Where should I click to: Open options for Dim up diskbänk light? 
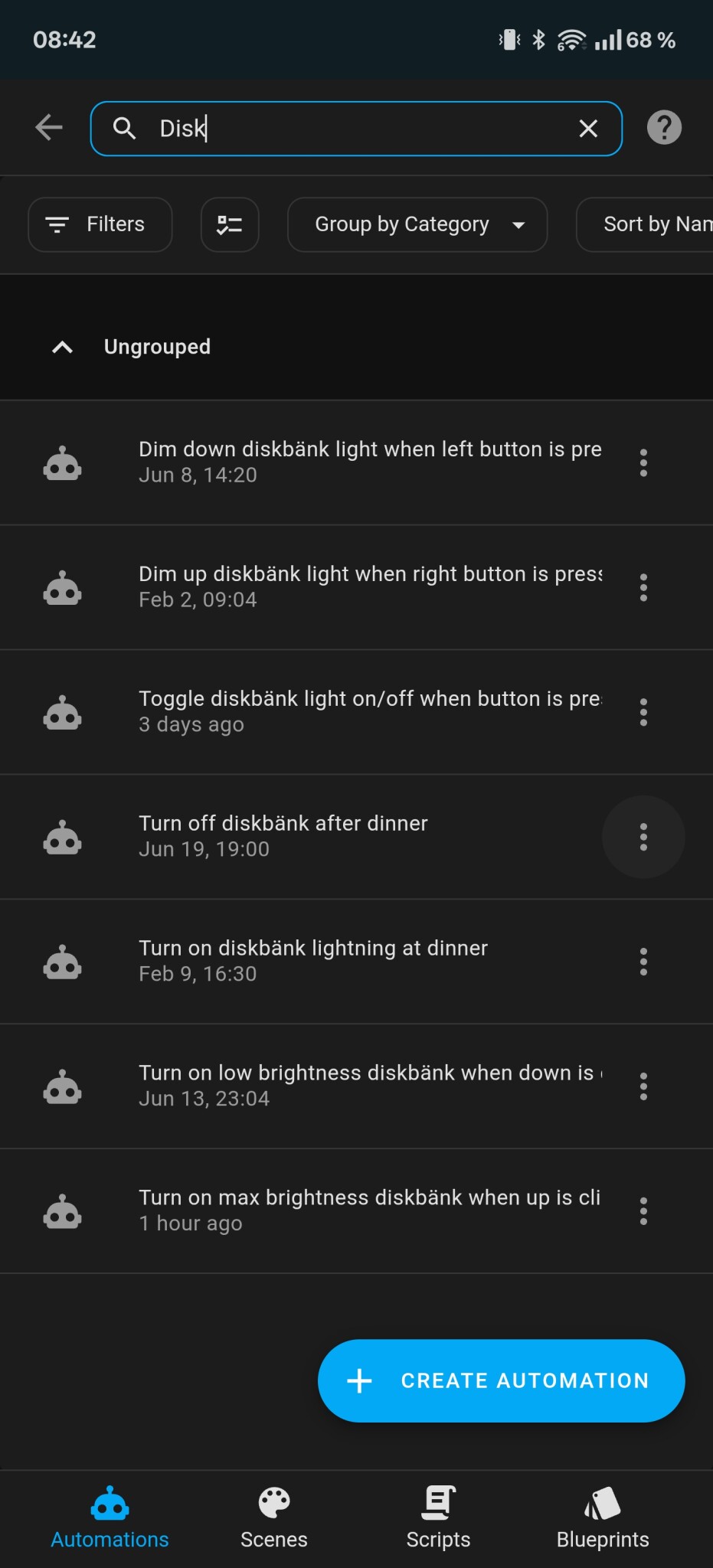point(643,587)
